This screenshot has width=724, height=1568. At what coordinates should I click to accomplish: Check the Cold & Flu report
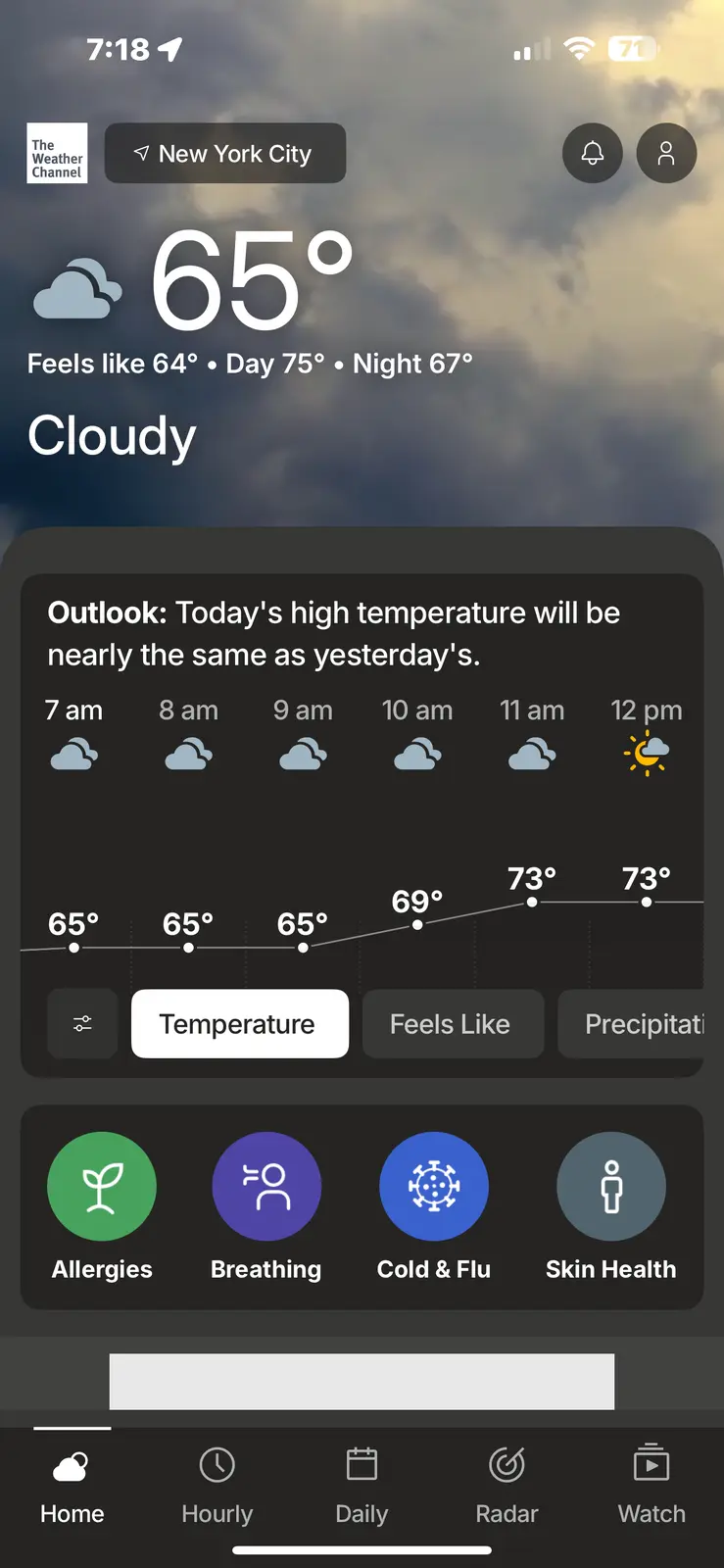tap(434, 1187)
